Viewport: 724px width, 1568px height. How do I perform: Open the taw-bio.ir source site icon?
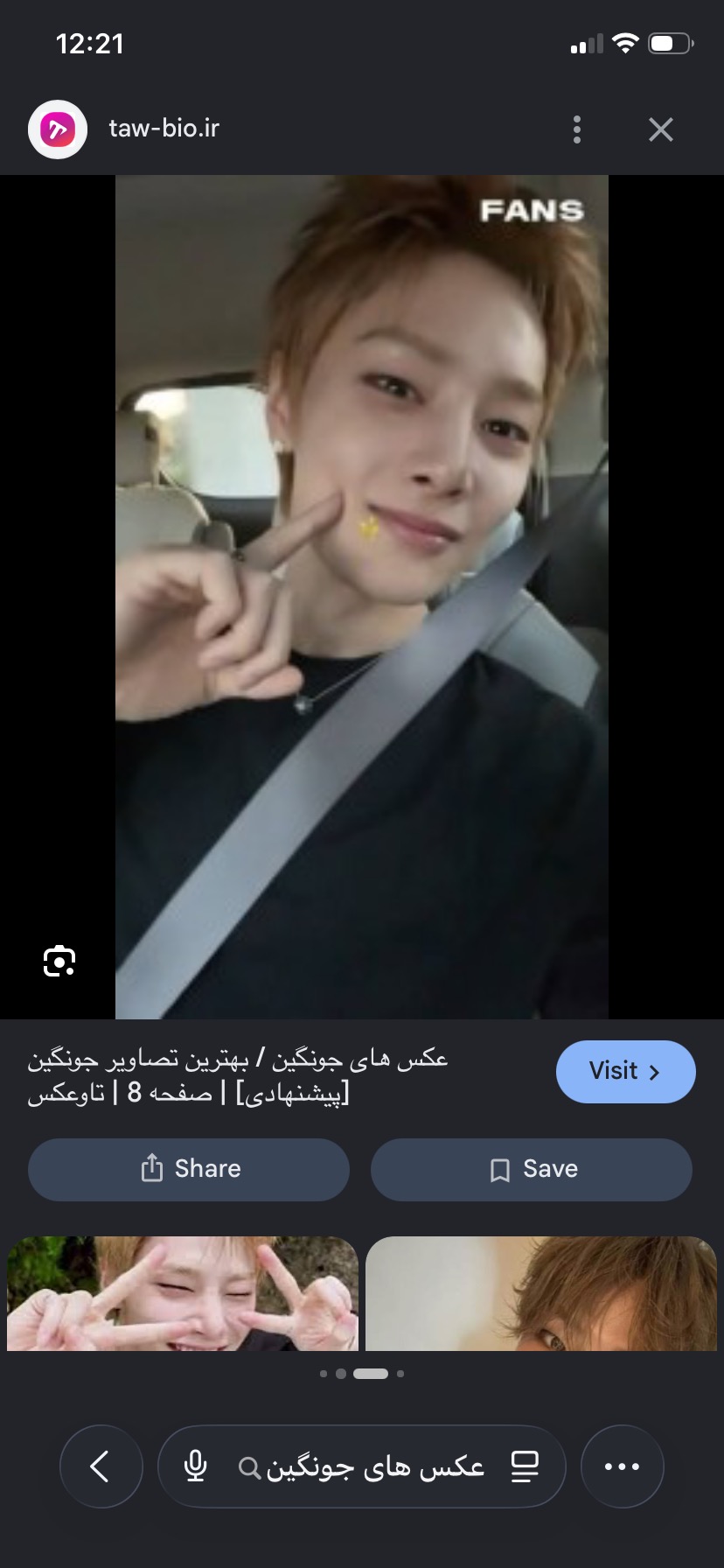click(x=58, y=129)
